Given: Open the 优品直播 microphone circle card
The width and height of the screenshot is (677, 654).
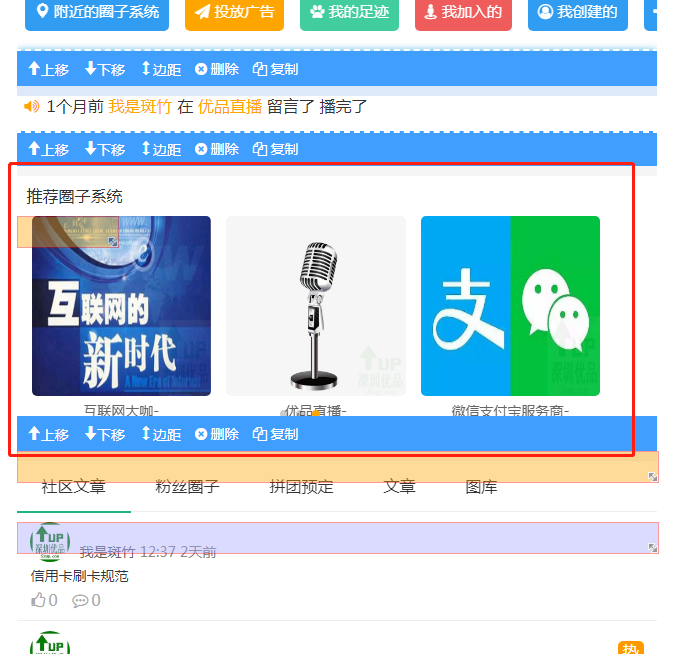Looking at the screenshot, I should click(316, 306).
